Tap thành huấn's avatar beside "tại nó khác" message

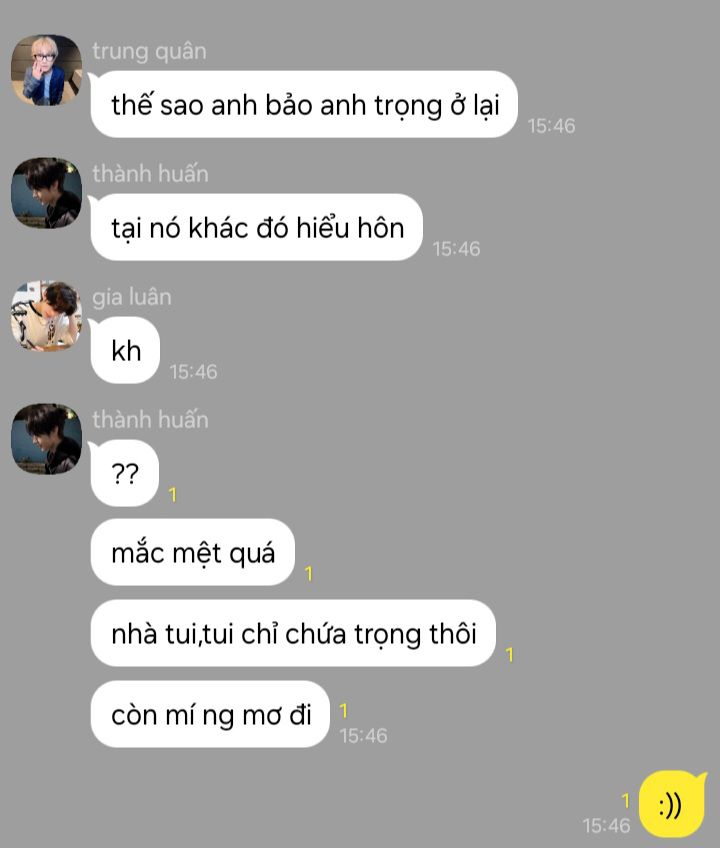[x=47, y=193]
